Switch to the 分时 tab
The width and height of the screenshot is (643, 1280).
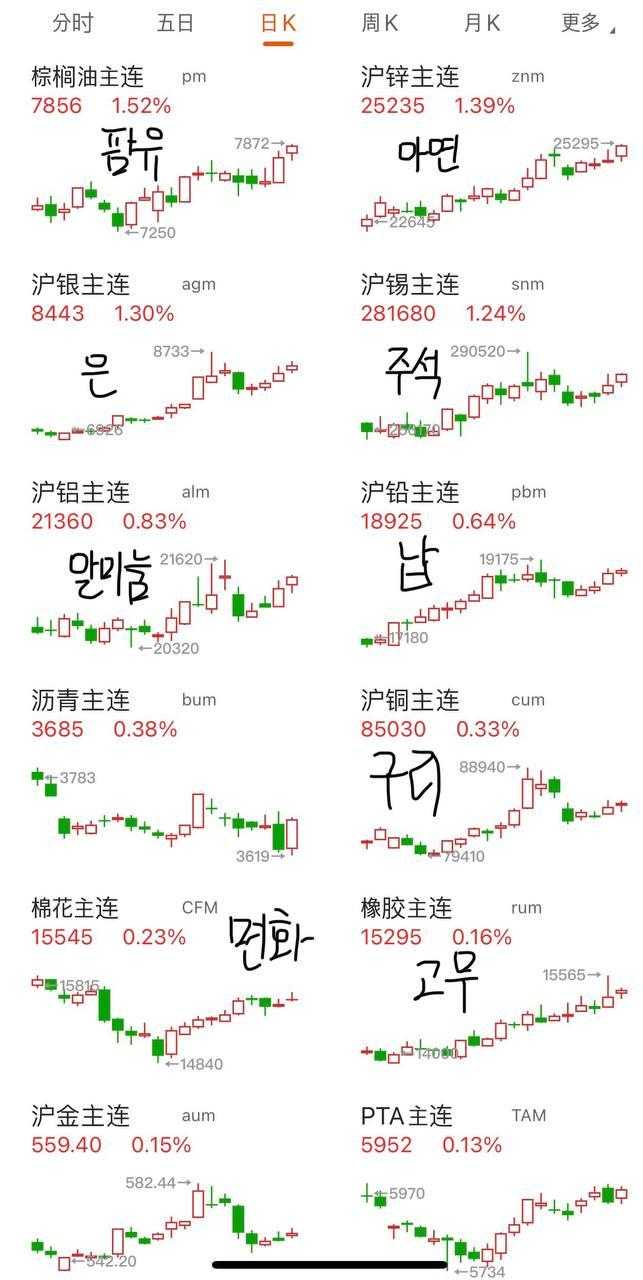click(72, 23)
